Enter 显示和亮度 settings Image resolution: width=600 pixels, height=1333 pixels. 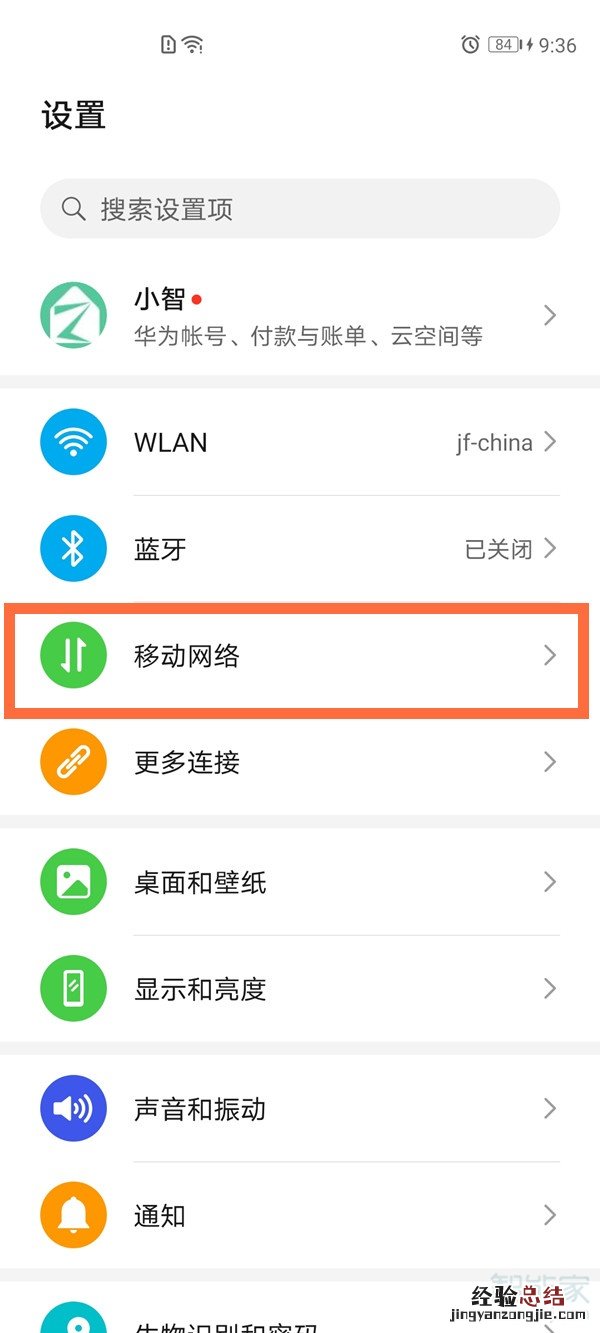point(300,989)
